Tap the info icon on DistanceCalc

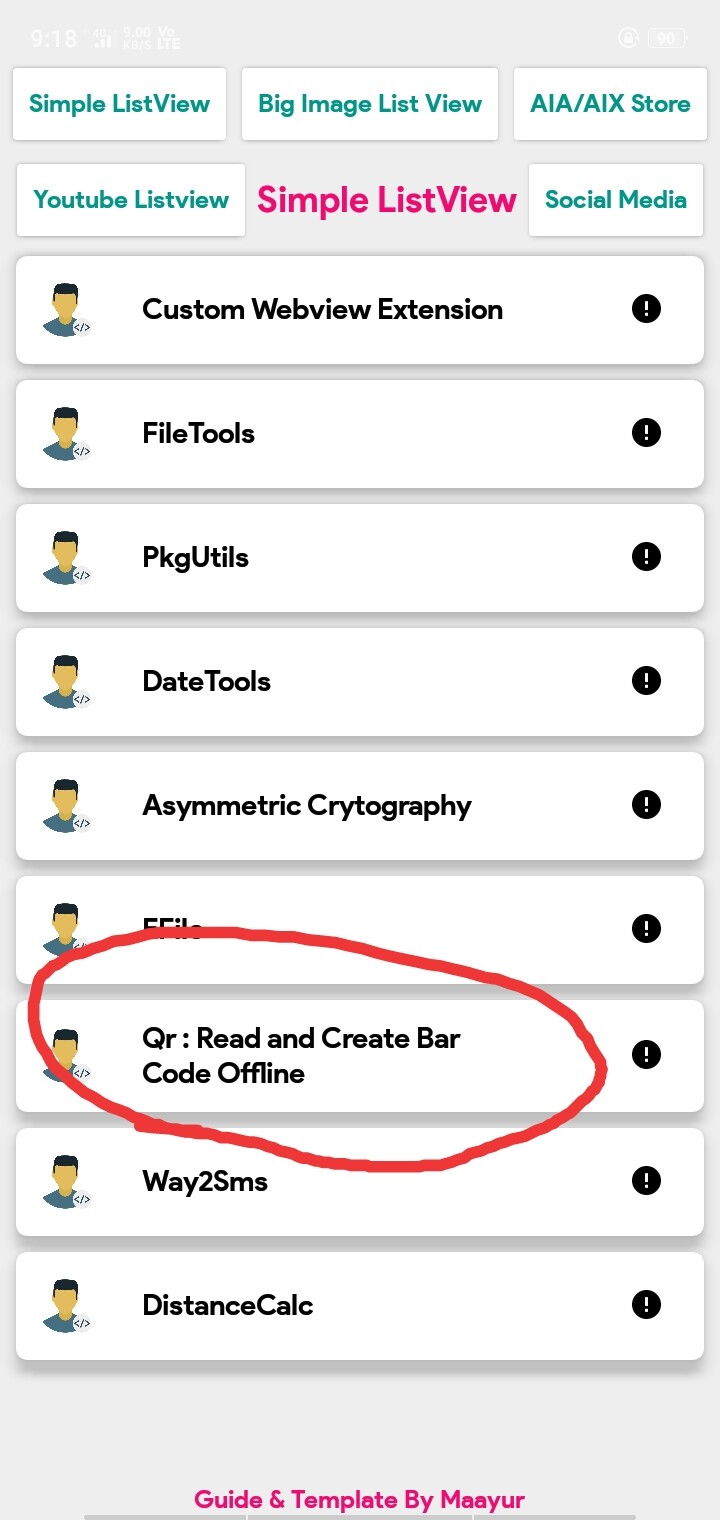click(646, 1305)
